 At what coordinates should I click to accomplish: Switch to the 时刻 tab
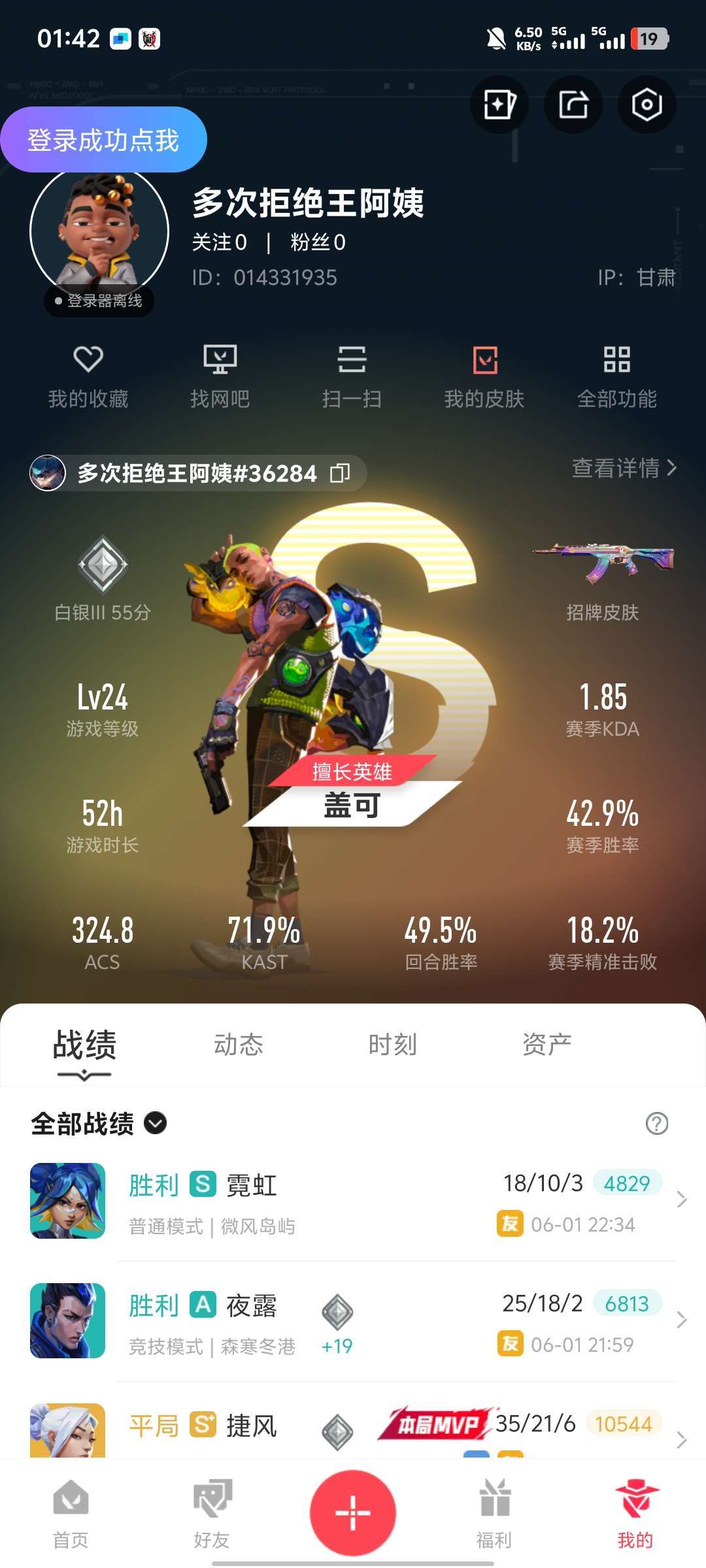pyautogui.click(x=392, y=1045)
